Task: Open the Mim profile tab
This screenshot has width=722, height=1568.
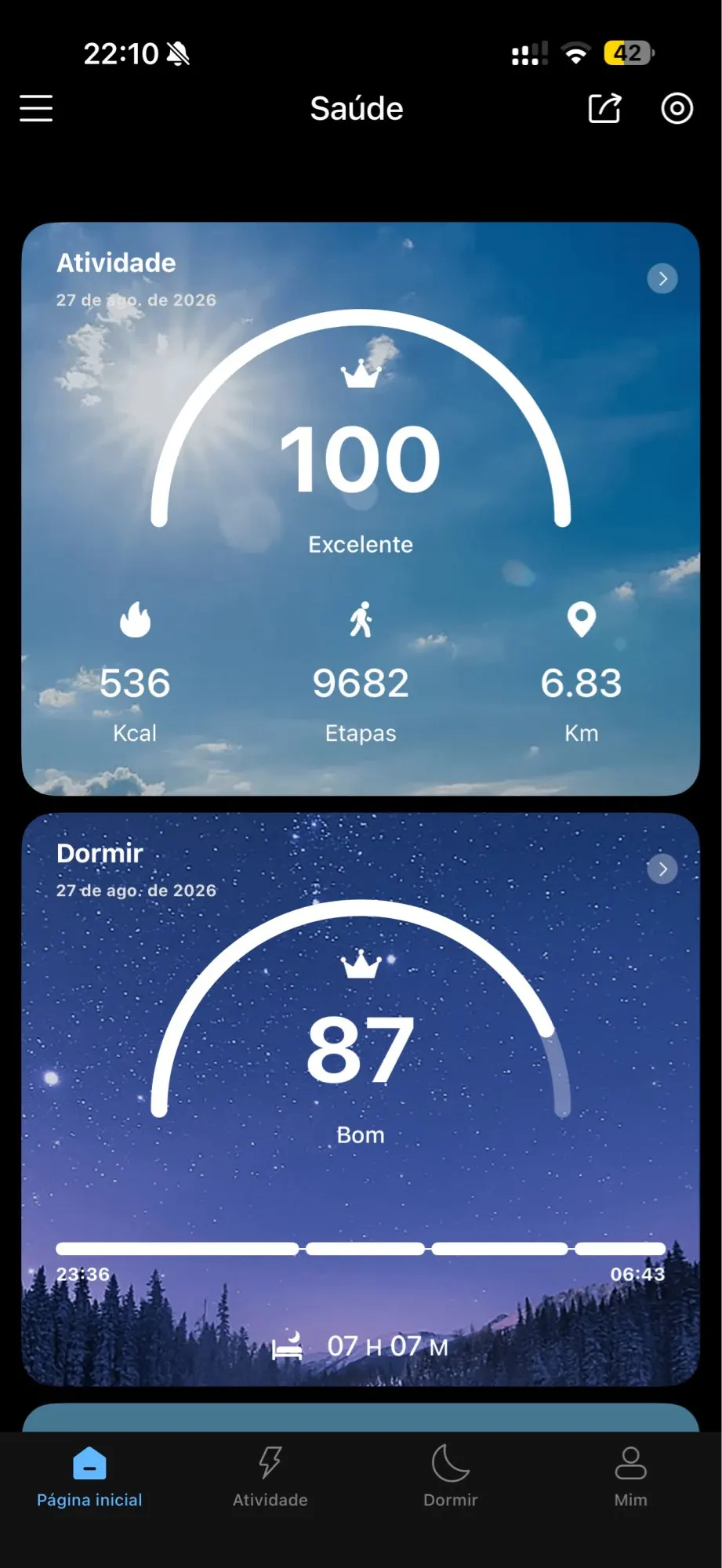Action: (631, 1478)
